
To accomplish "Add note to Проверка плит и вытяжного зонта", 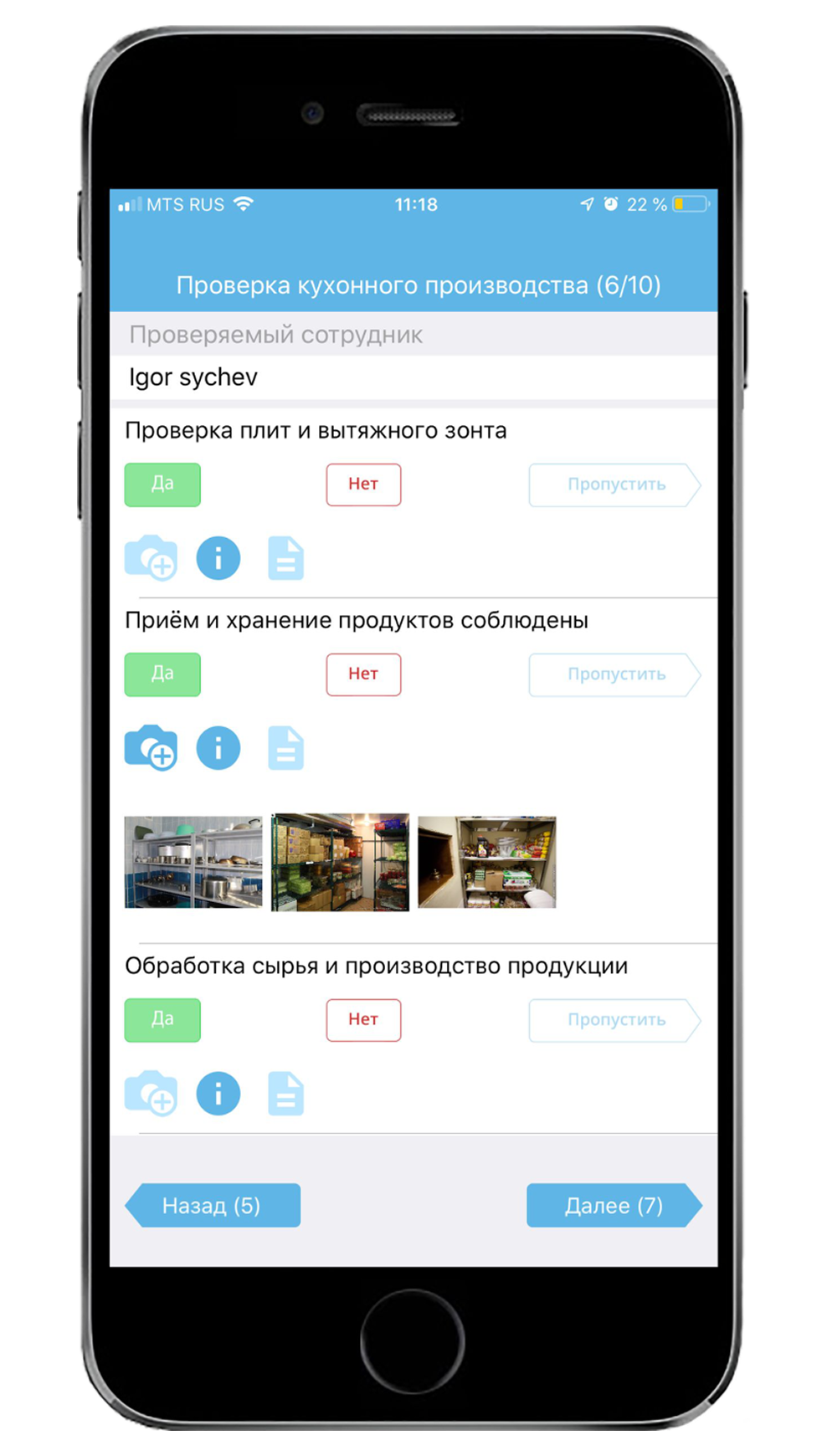I will [285, 558].
